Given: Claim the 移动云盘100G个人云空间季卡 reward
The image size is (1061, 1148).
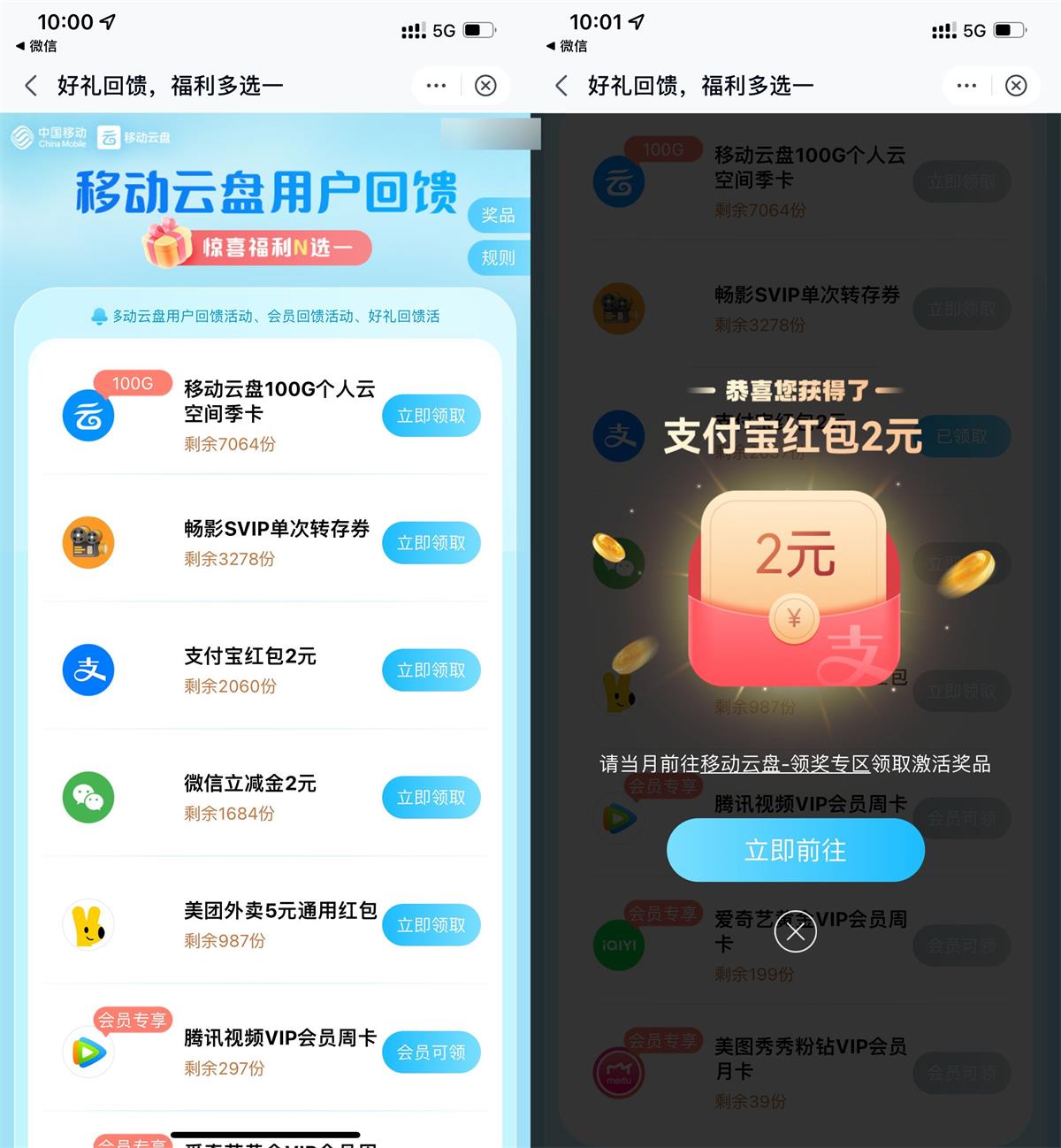Looking at the screenshot, I should pyautogui.click(x=431, y=416).
